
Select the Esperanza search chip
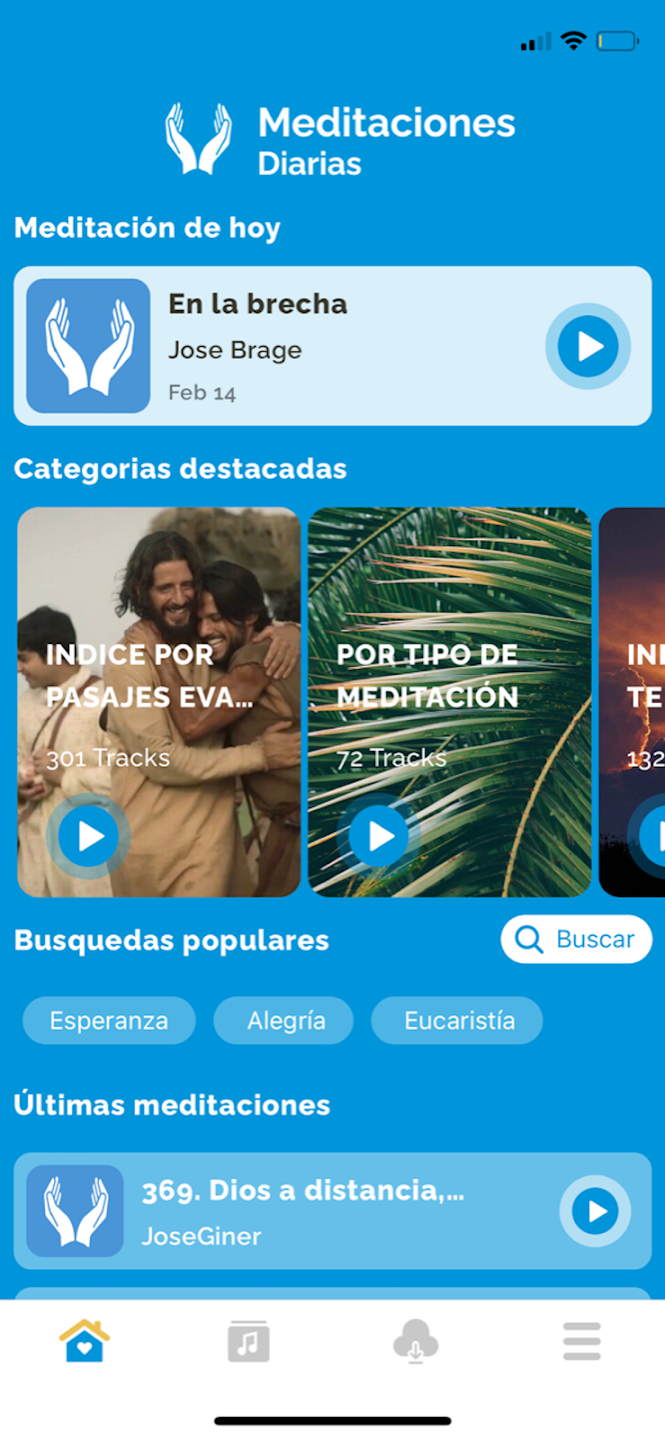(109, 1020)
